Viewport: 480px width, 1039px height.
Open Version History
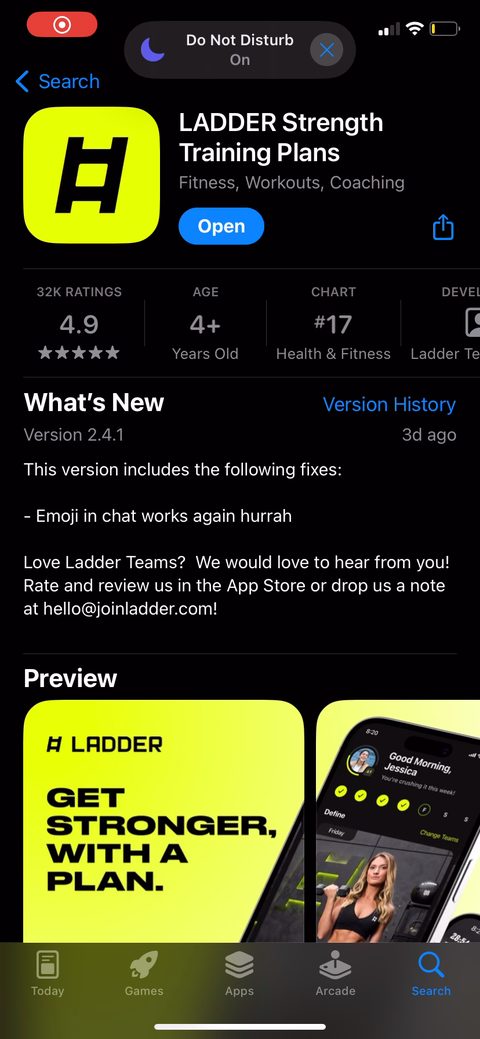[x=389, y=404]
